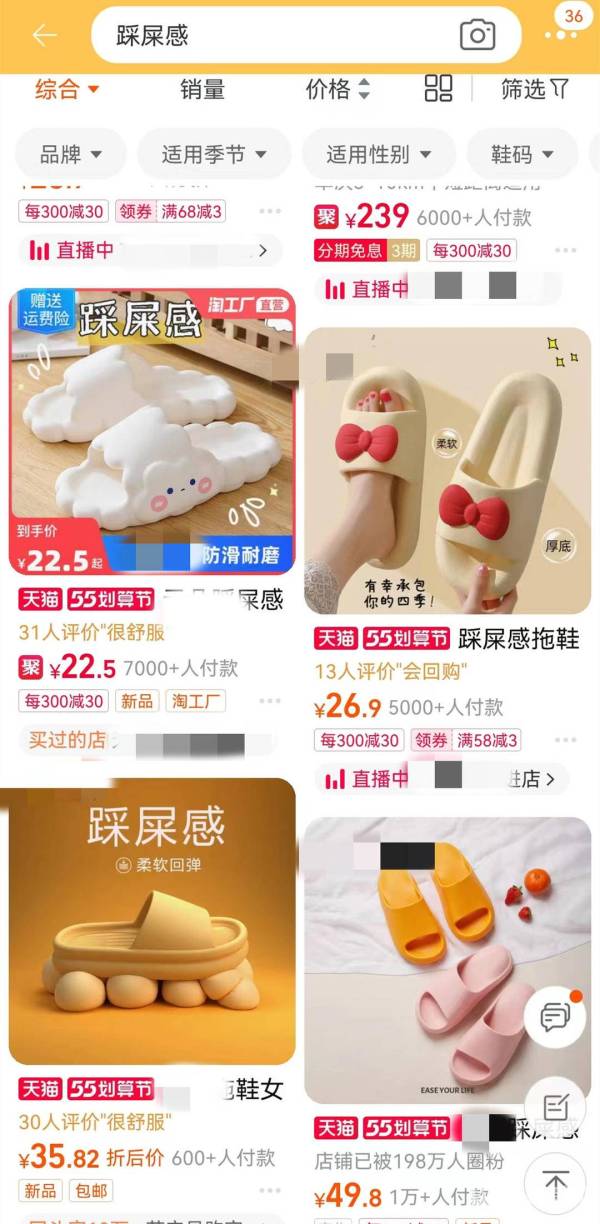Sort results by 销量
The width and height of the screenshot is (600, 1224).
[x=202, y=89]
